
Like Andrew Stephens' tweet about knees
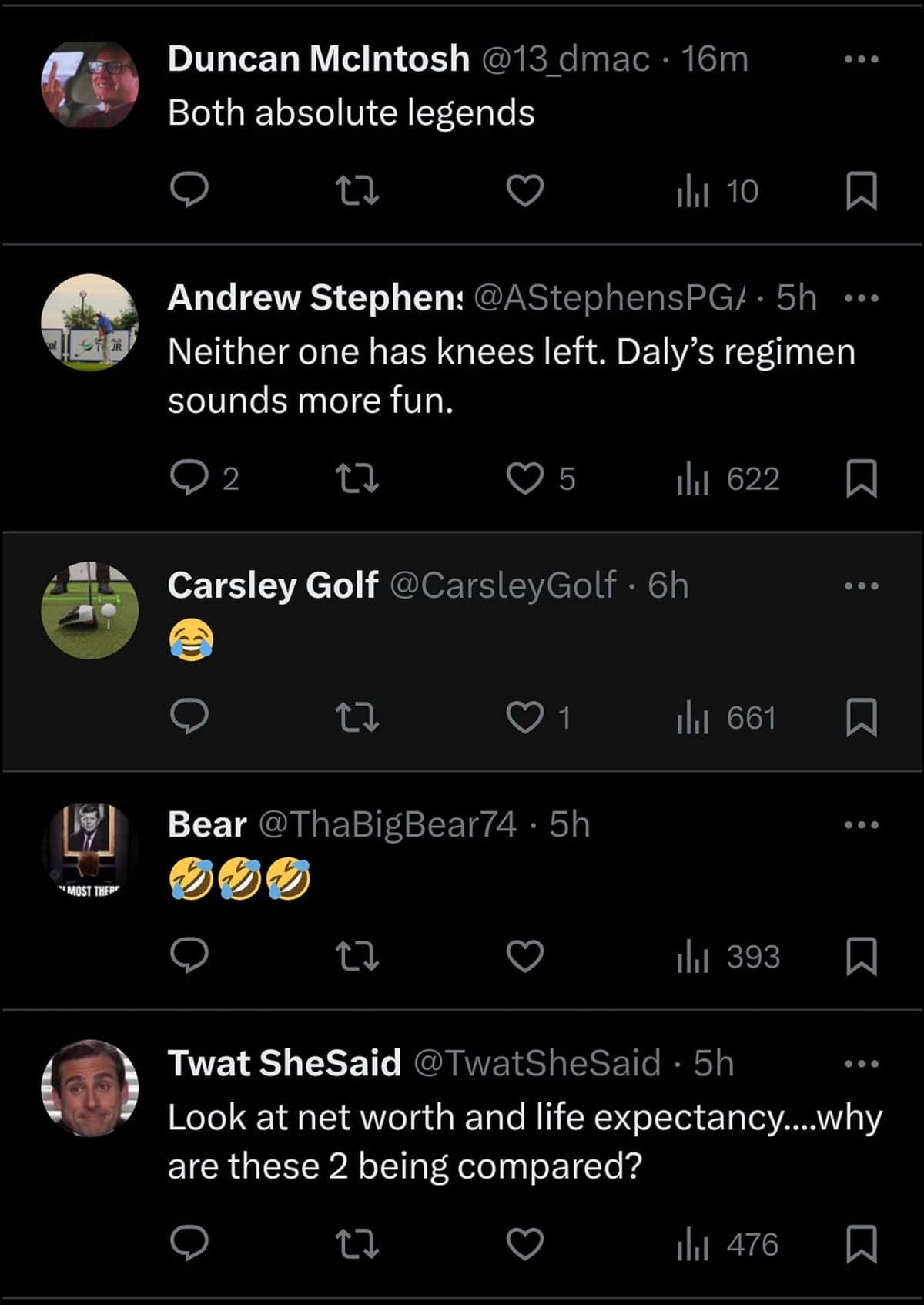point(525,478)
